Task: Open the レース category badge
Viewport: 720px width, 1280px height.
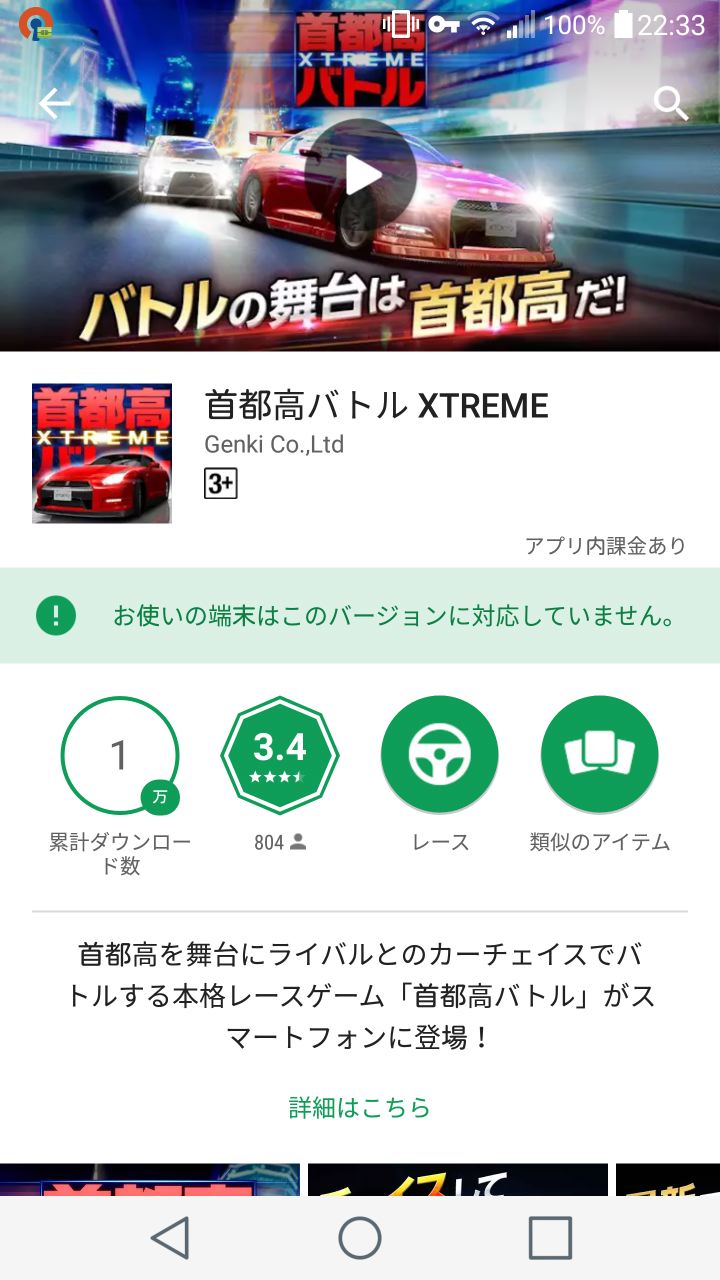Action: (440, 755)
